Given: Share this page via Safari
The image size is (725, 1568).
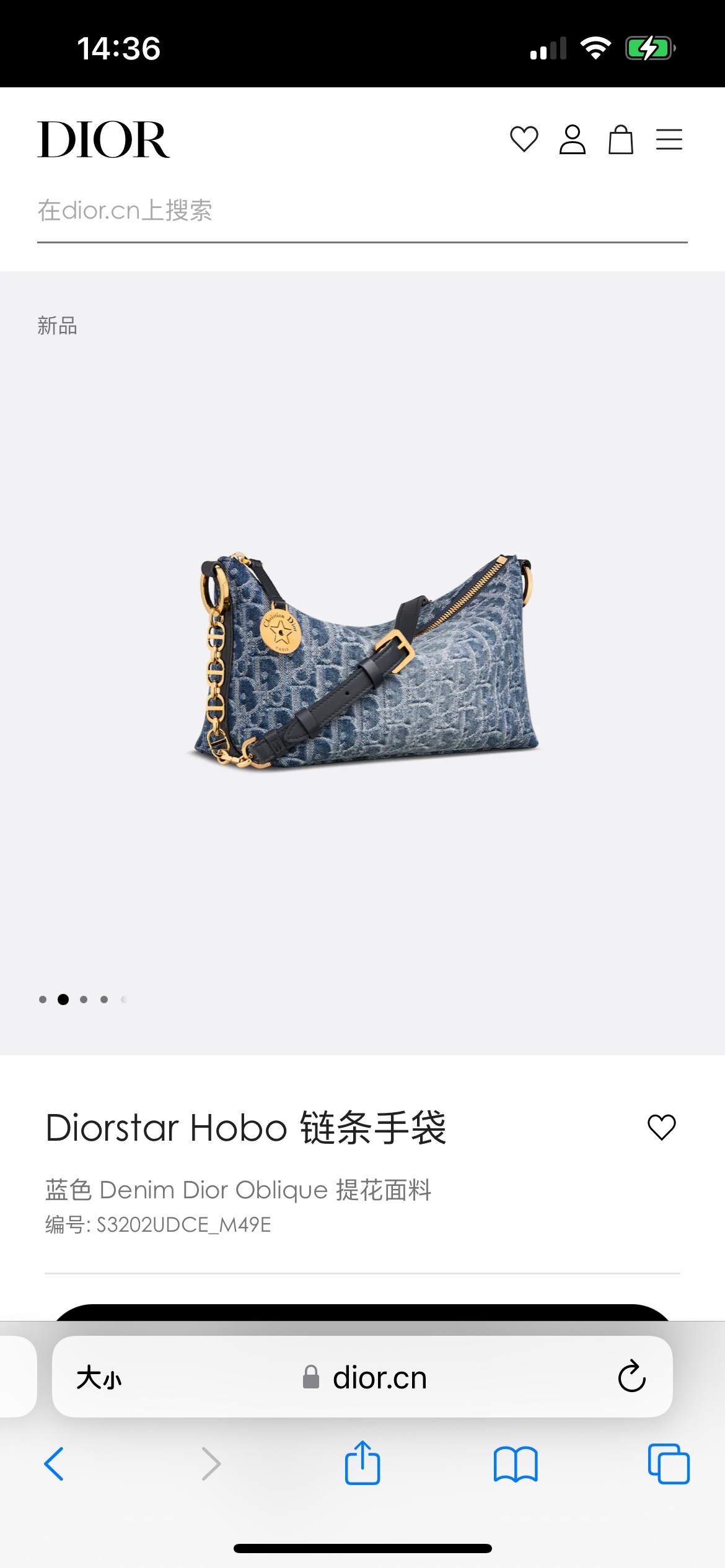Looking at the screenshot, I should (362, 1463).
